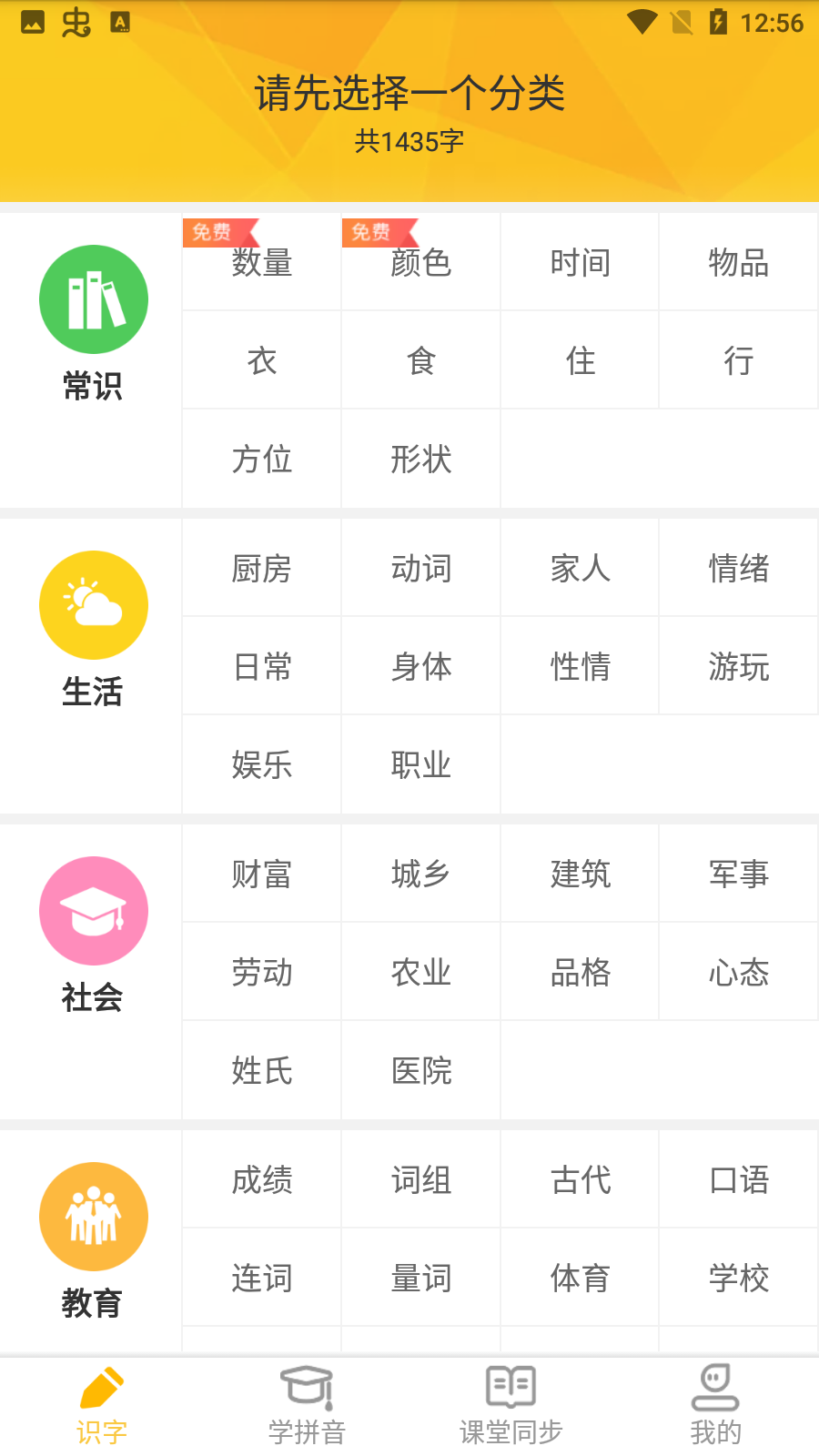Open the 动词 category
The width and height of the screenshot is (819, 1456).
[420, 569]
